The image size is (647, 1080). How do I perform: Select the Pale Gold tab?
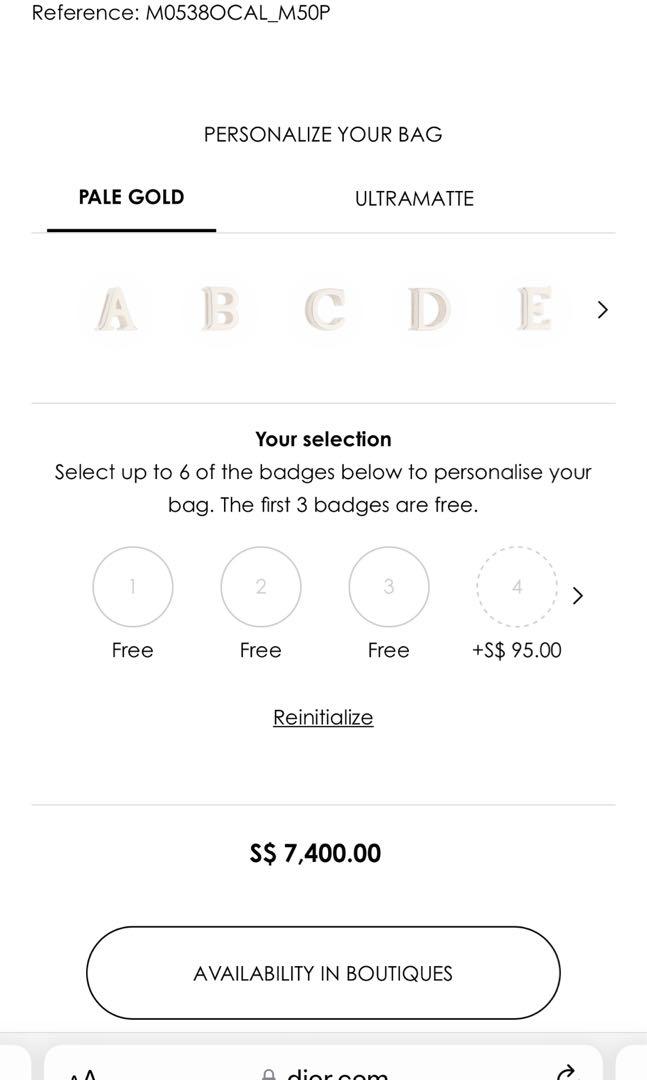(x=132, y=197)
